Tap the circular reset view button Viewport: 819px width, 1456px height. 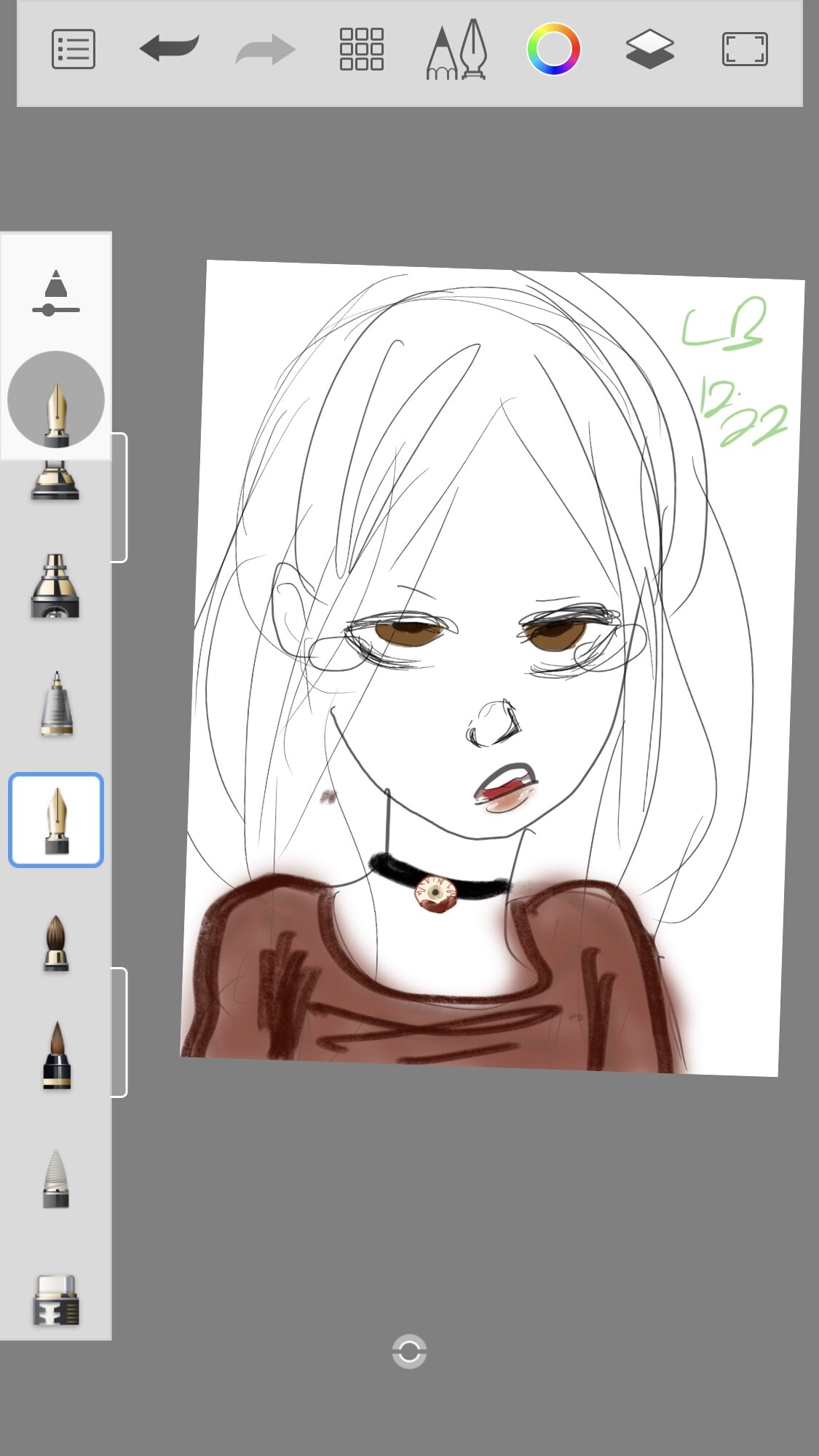409,1352
